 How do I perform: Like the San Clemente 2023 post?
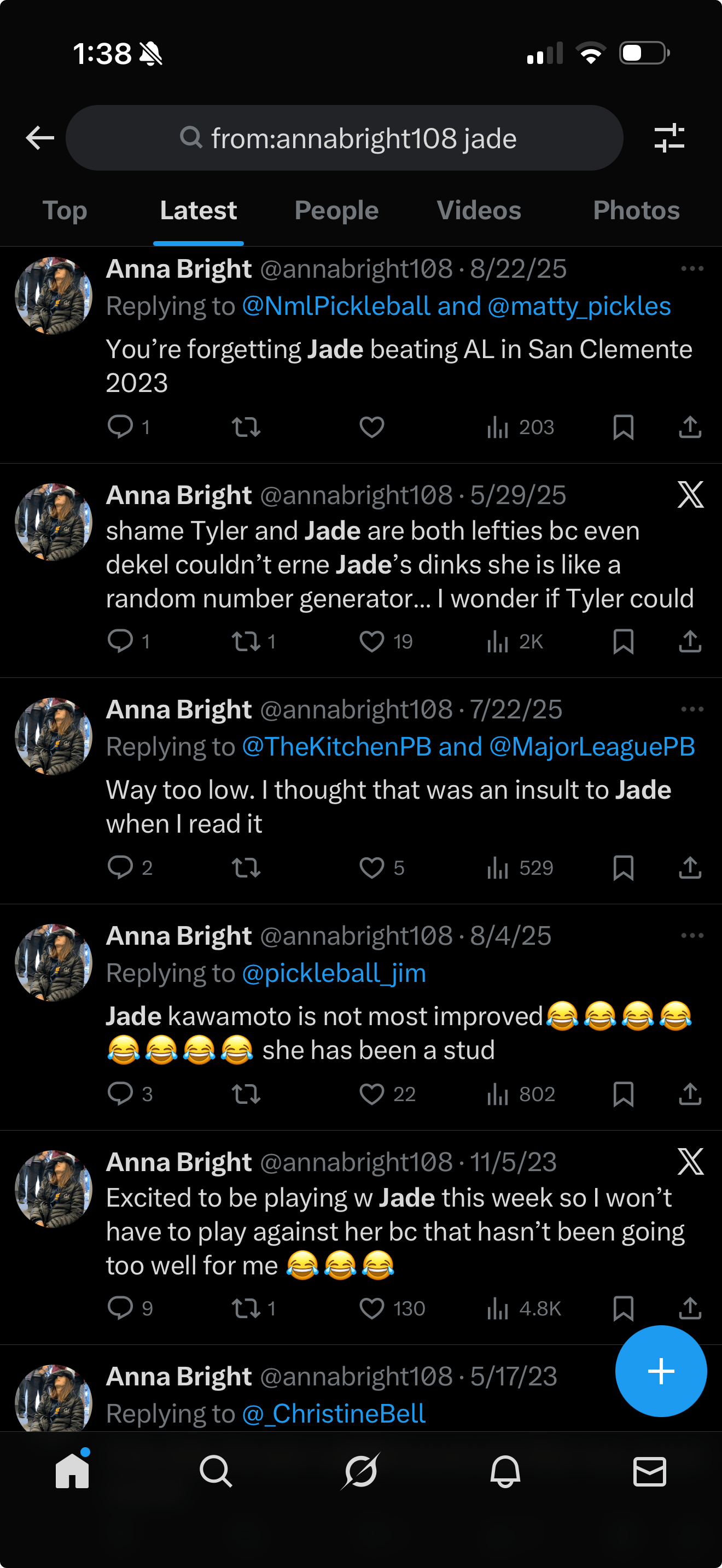coord(371,428)
